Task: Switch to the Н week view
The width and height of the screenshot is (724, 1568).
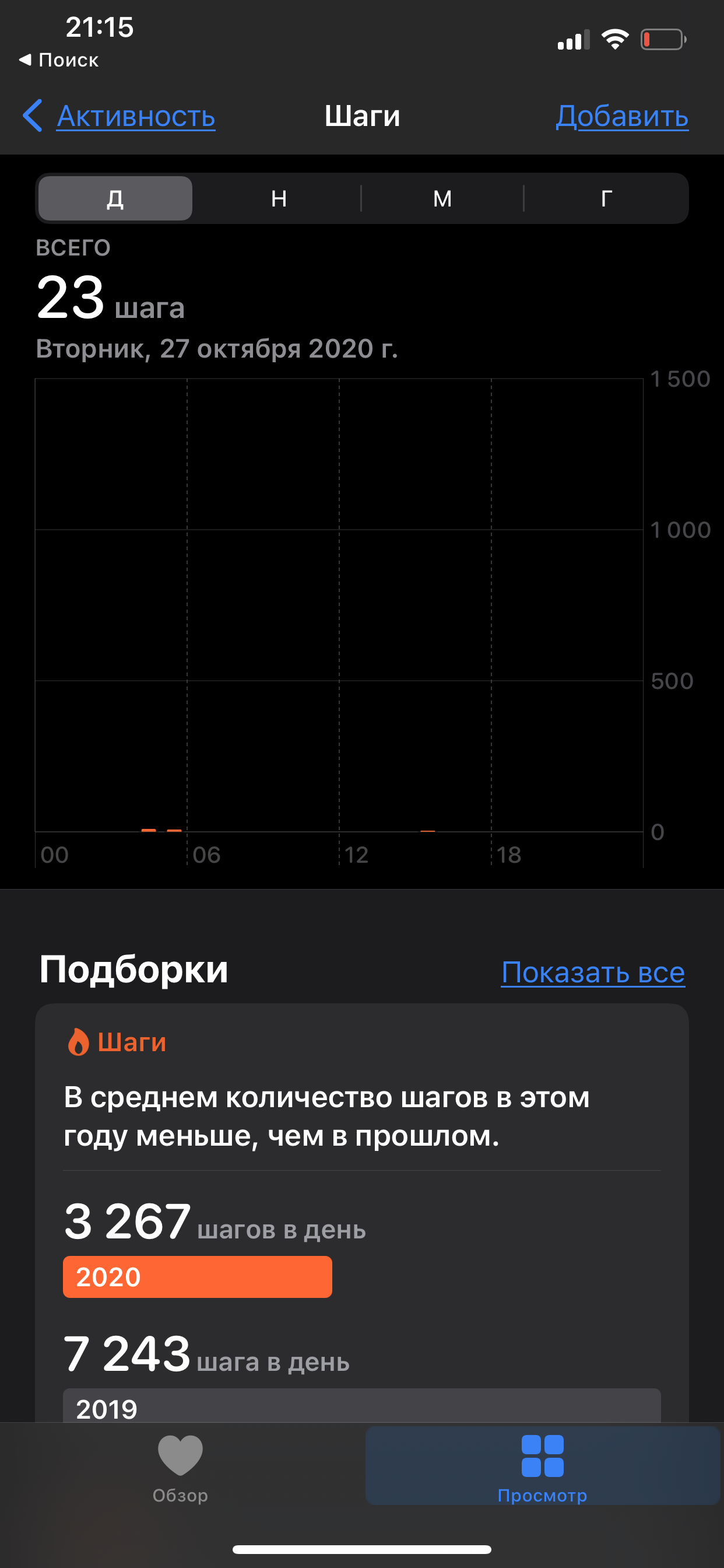Action: (279, 198)
